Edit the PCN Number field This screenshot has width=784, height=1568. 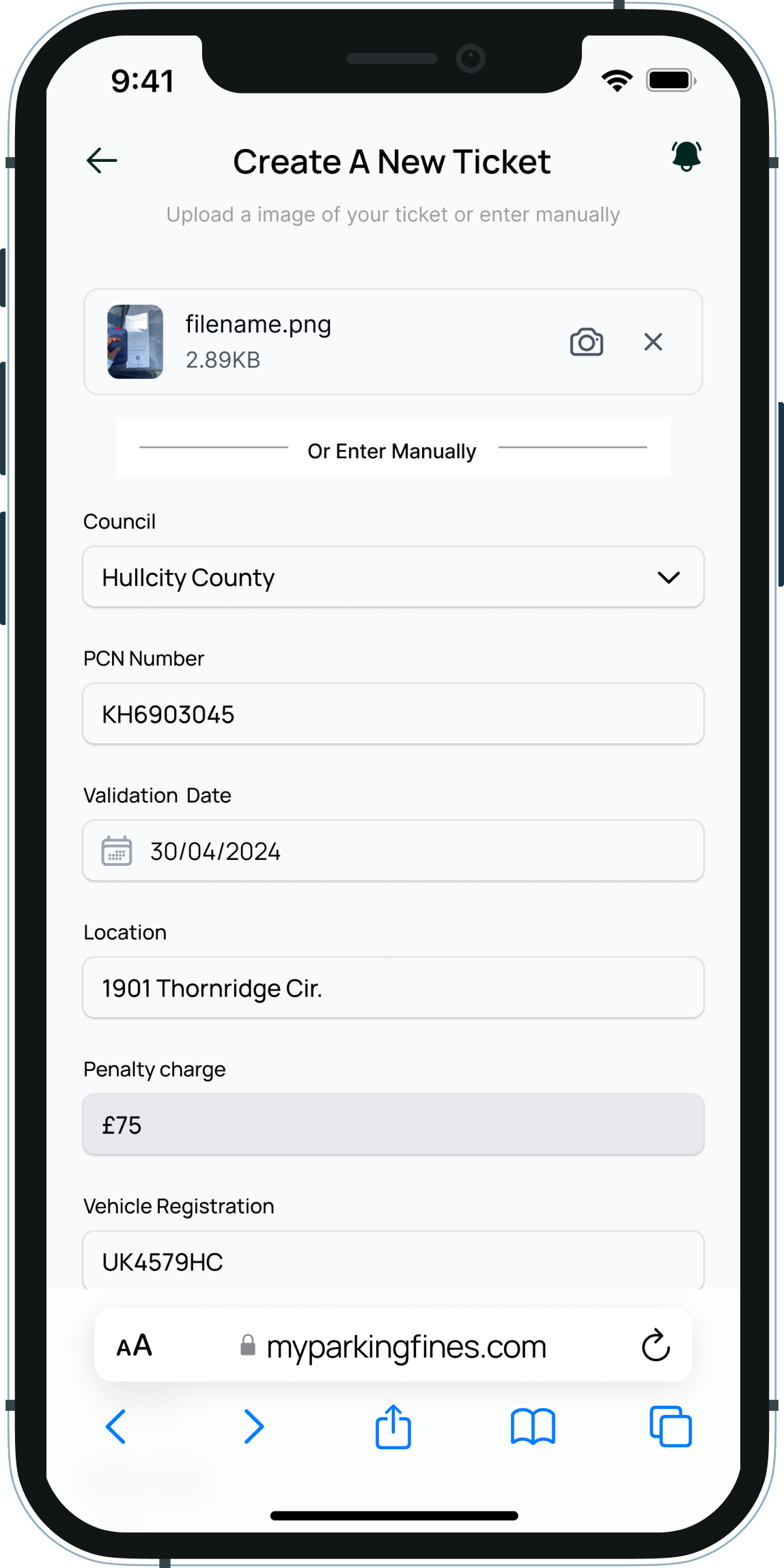(x=393, y=714)
